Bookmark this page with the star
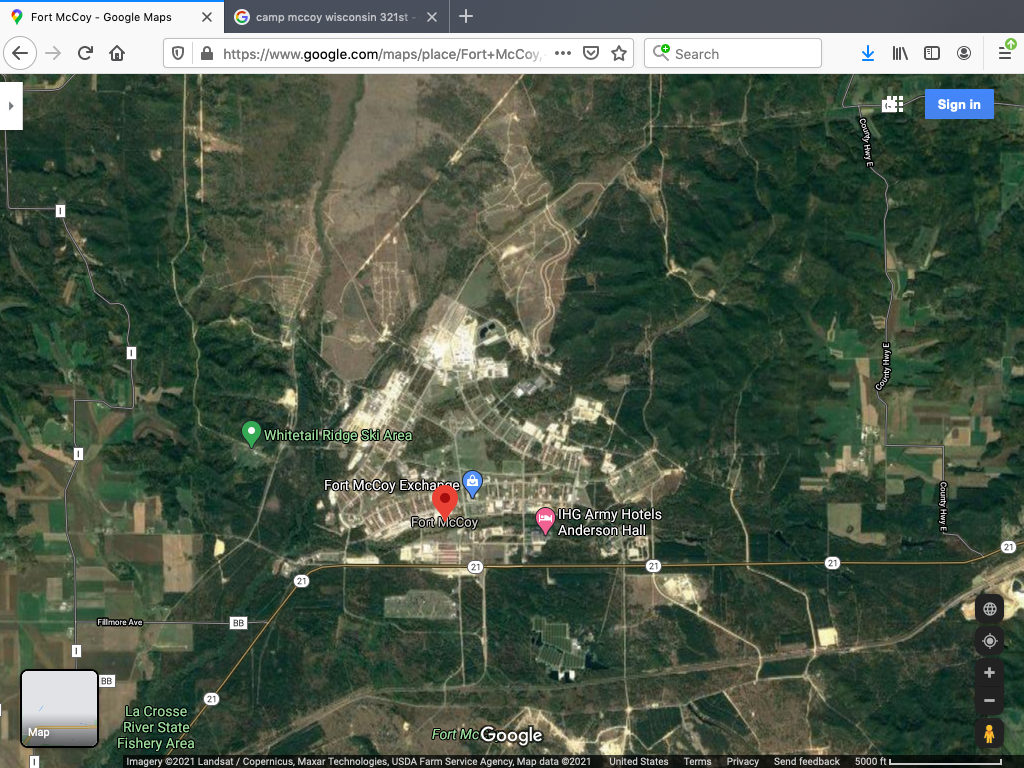1024x768 pixels. tap(619, 54)
